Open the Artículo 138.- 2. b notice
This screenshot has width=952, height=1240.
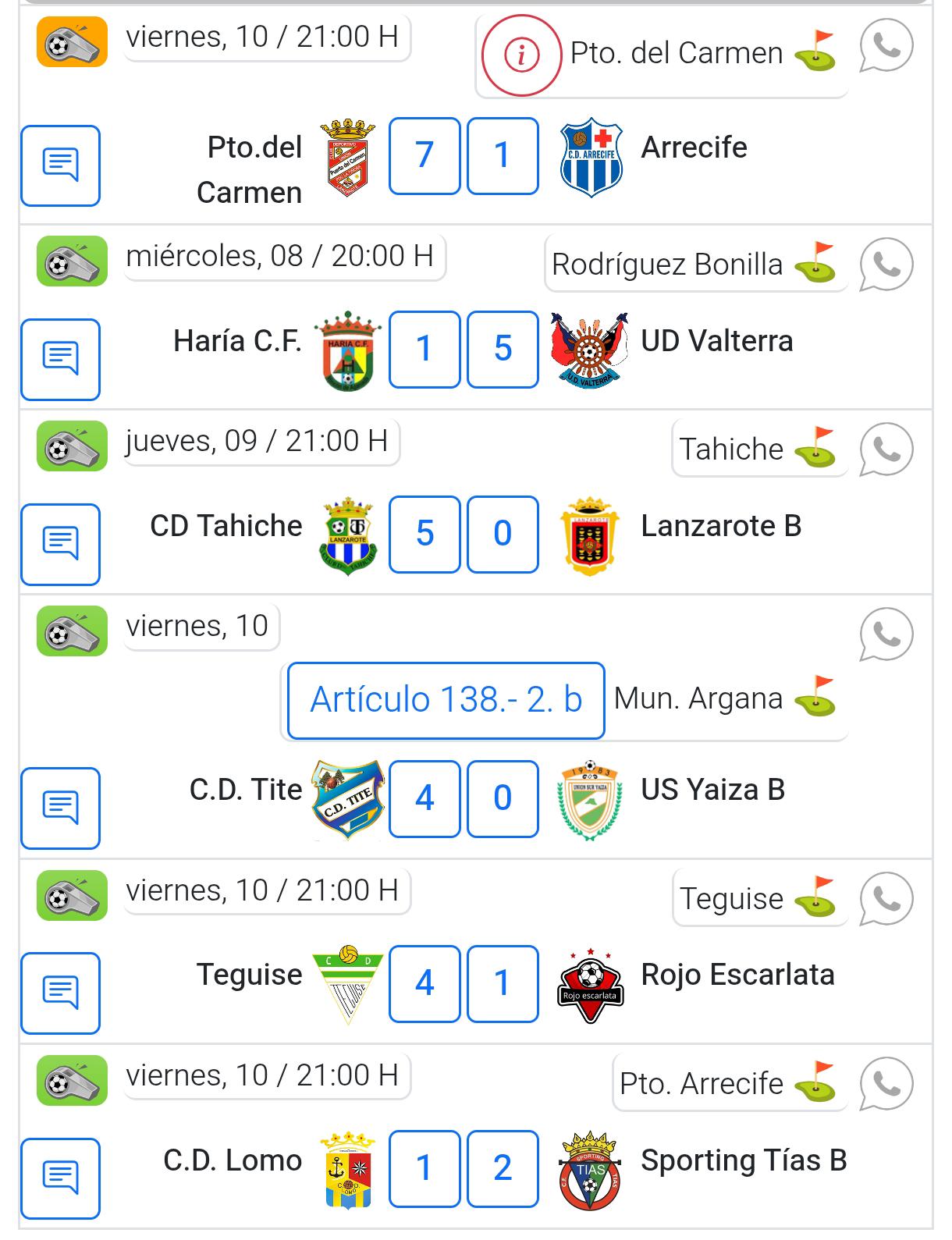coord(446,699)
